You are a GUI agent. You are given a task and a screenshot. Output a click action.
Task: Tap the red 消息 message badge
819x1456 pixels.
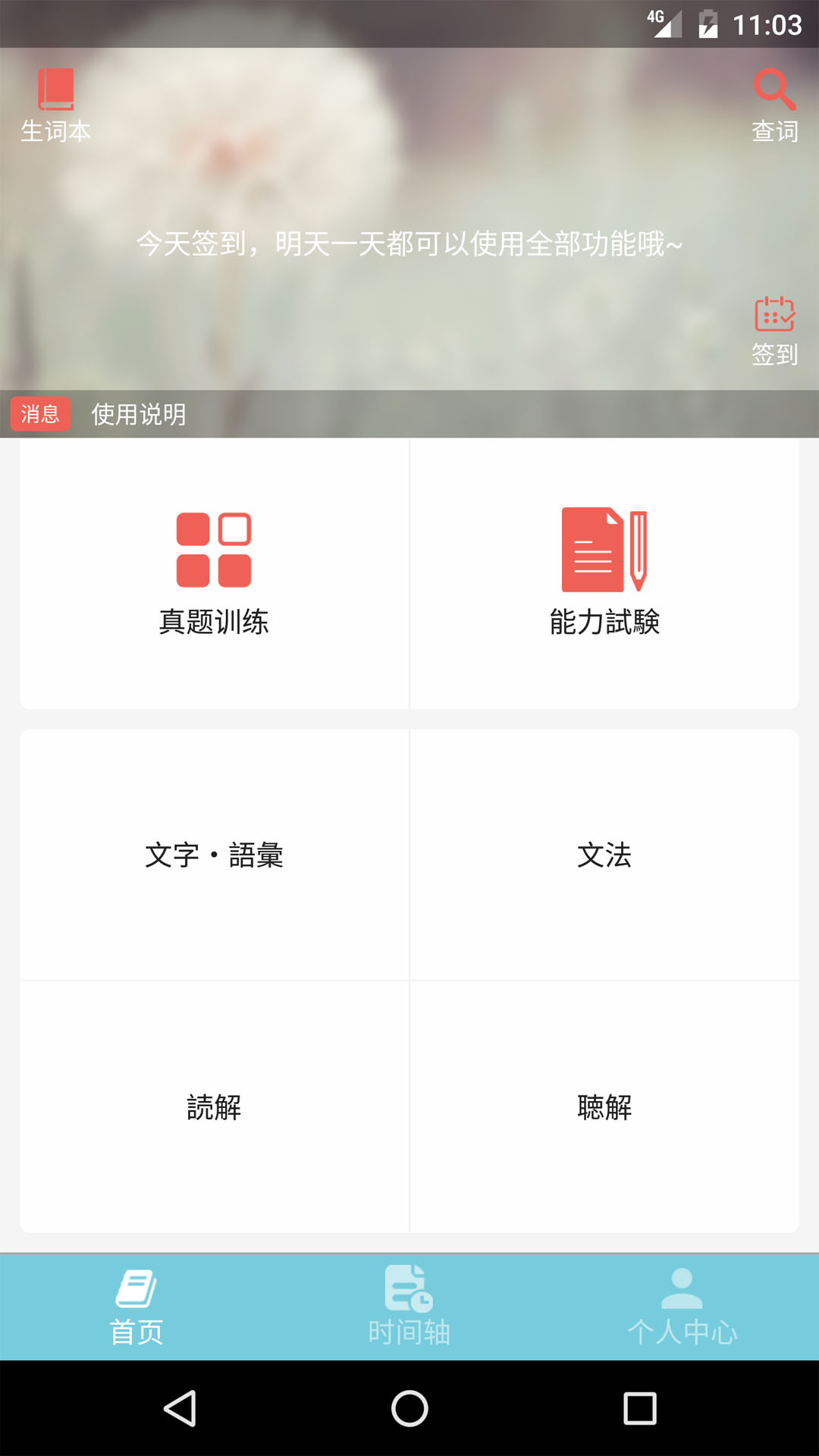click(x=41, y=414)
